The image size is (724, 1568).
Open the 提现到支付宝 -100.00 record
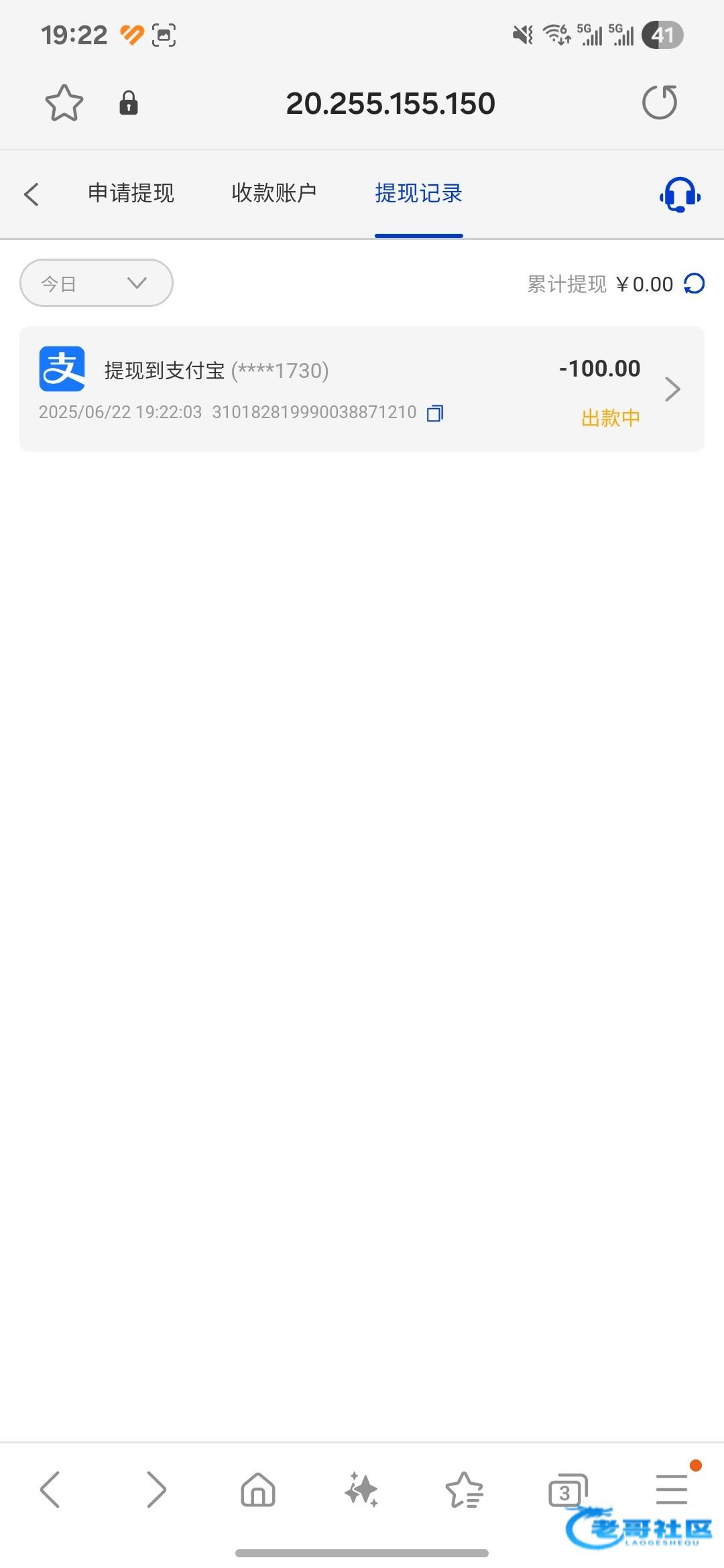coord(362,389)
